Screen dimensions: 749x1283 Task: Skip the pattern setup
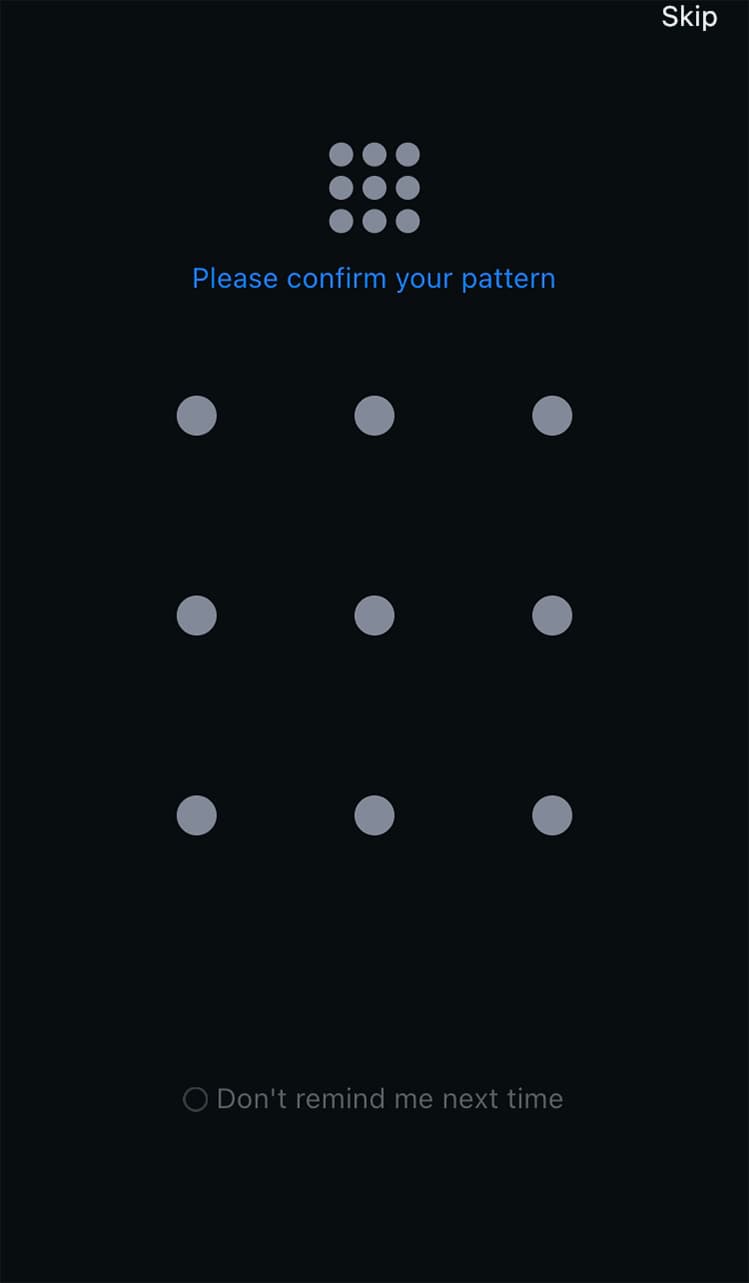tap(689, 17)
